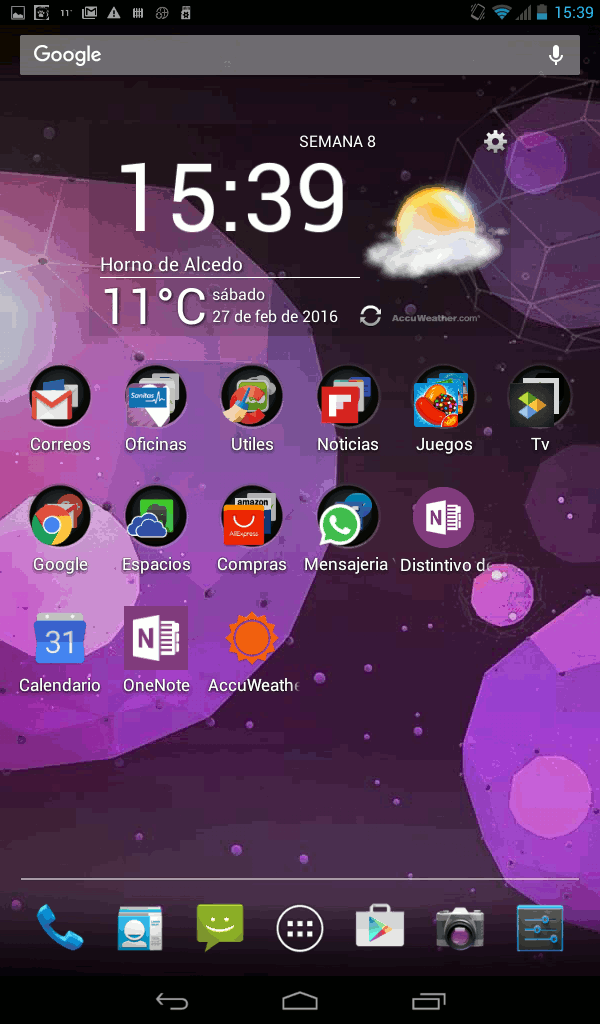Launch the OneNote app
Viewport: 600px width, 1024px height.
point(156,638)
